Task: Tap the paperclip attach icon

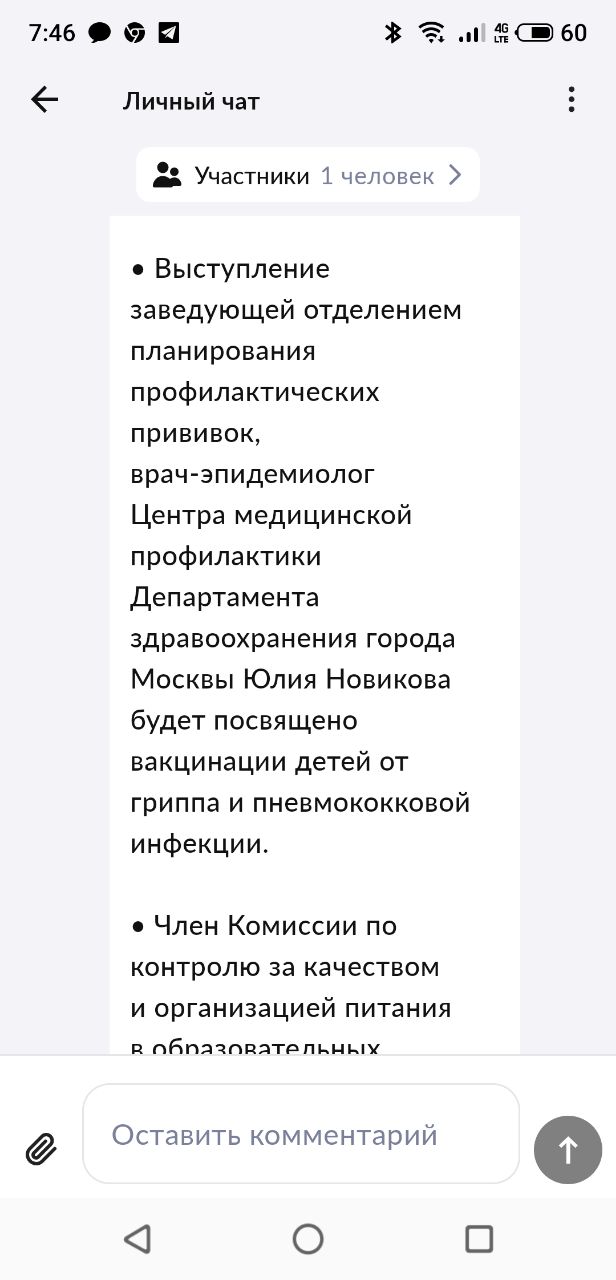Action: pos(41,1149)
